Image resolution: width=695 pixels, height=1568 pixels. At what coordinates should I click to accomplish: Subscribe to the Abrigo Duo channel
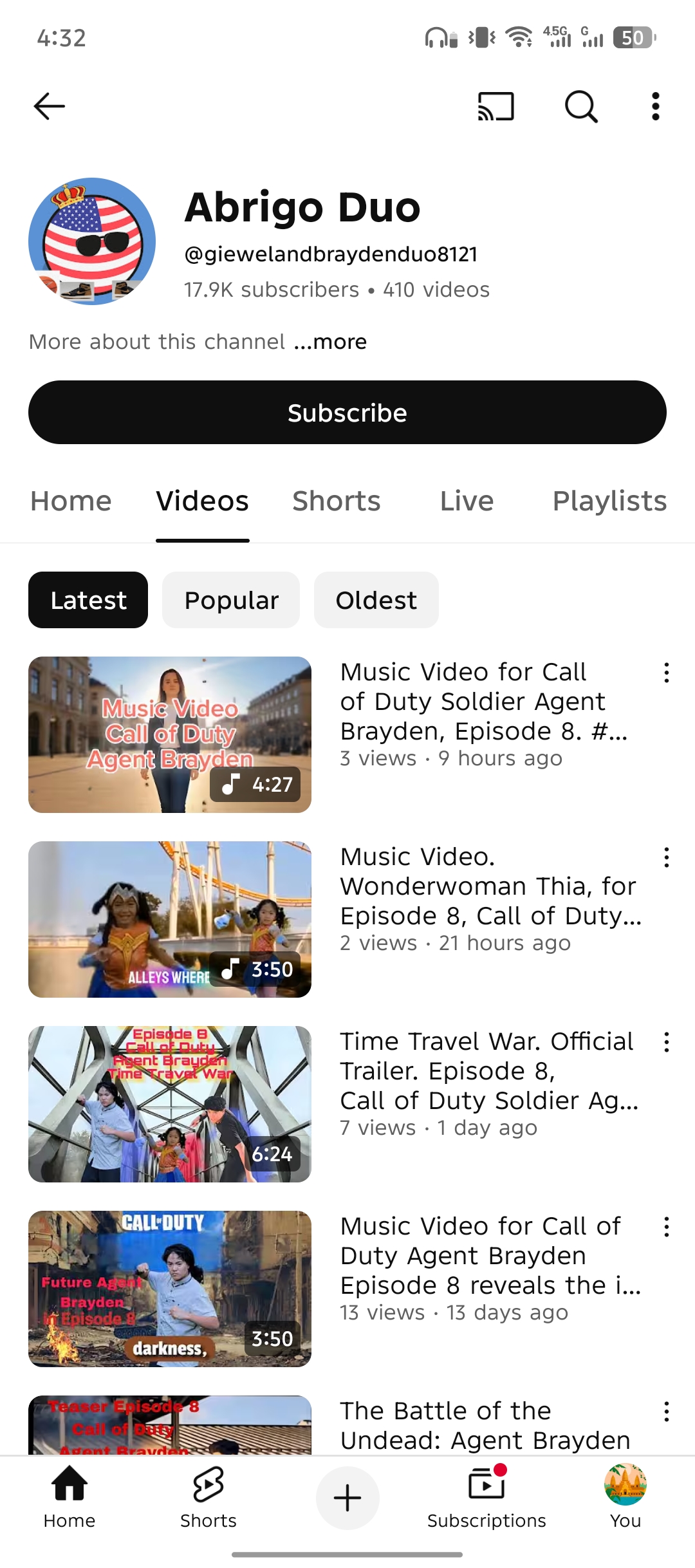point(347,413)
